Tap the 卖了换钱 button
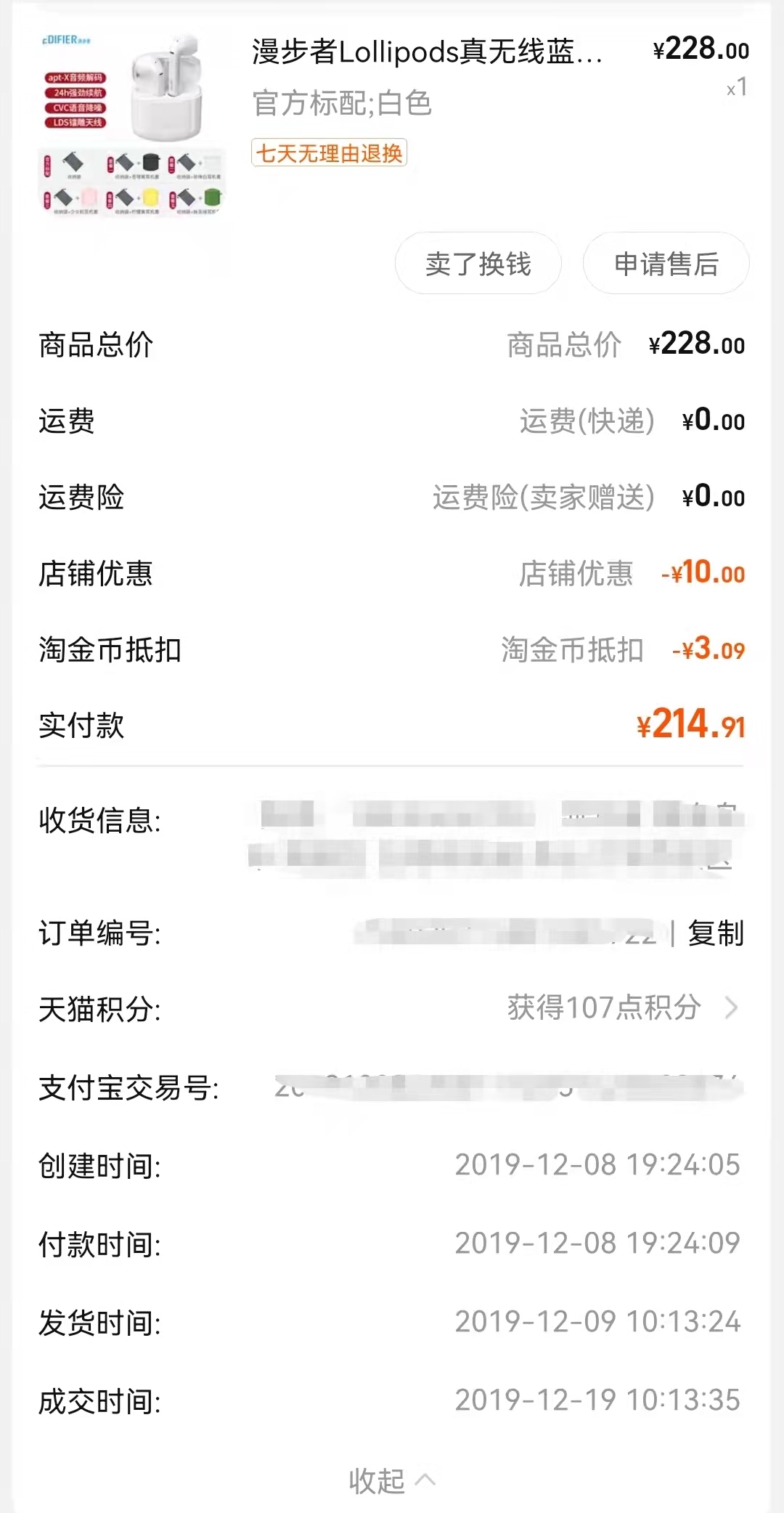This screenshot has width=784, height=1513. coord(478,264)
